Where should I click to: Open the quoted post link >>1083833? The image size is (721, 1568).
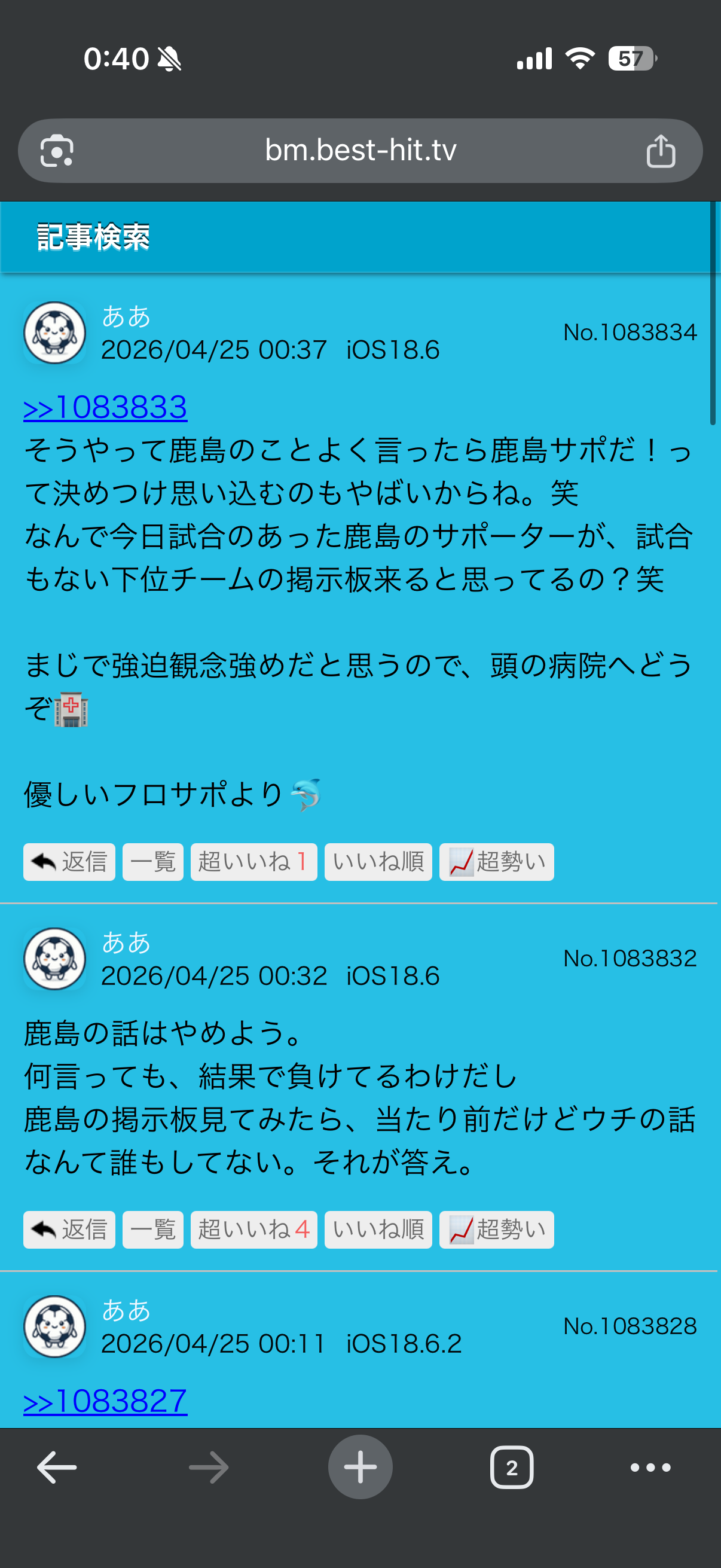[105, 408]
